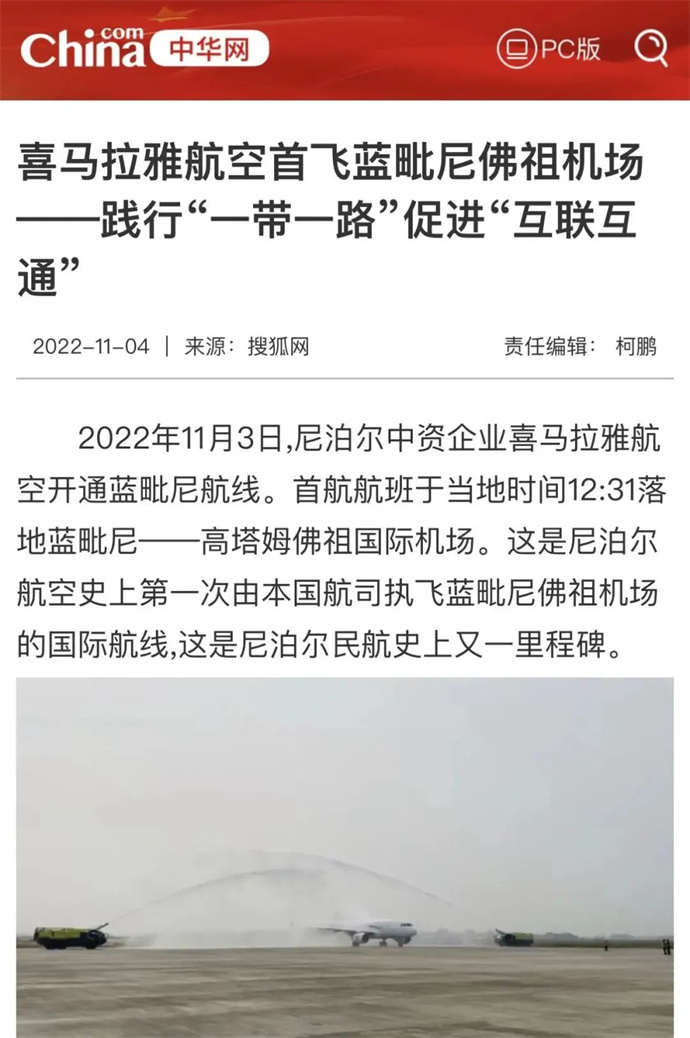Go to the China.com 中华网 homepage
The width and height of the screenshot is (690, 1038).
[x=146, y=47]
